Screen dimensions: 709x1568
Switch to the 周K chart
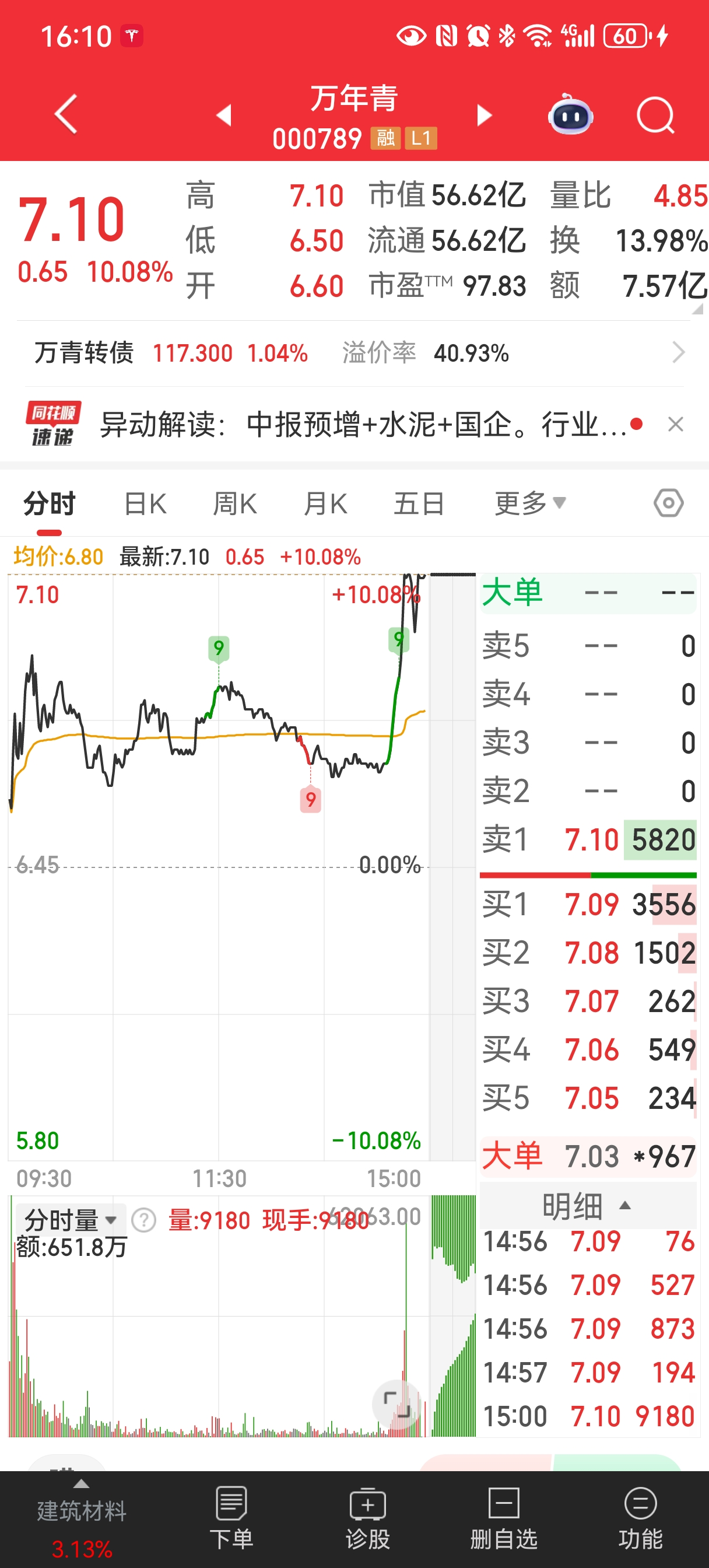235,504
